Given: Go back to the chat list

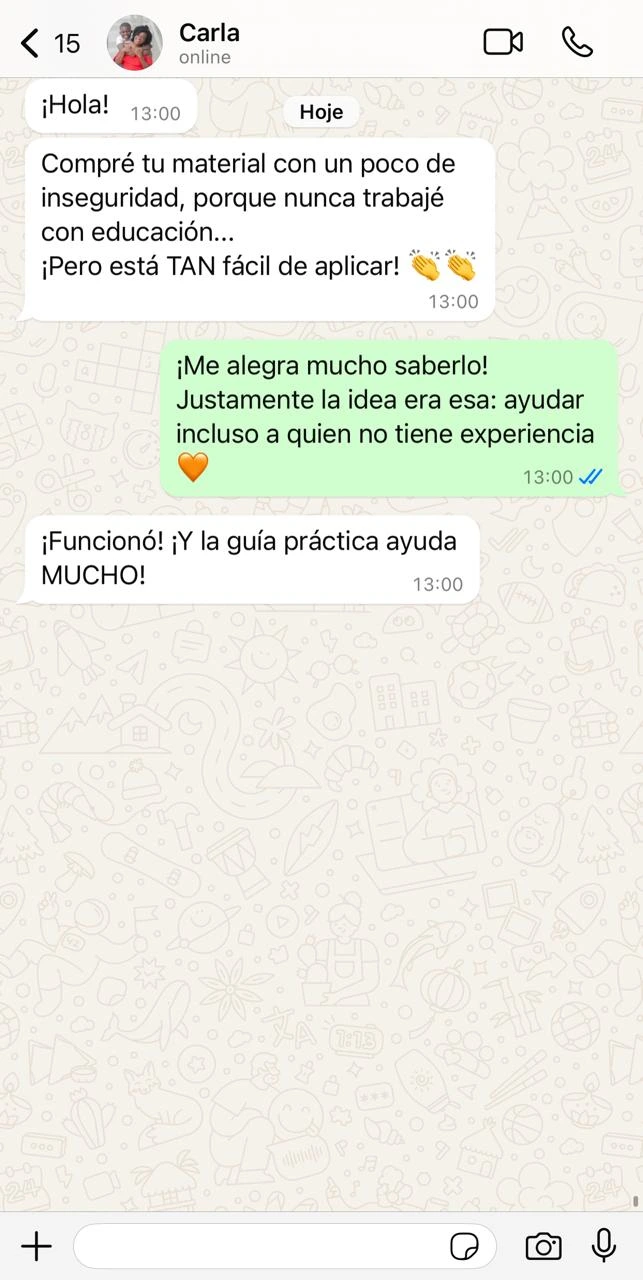Looking at the screenshot, I should [x=32, y=43].
